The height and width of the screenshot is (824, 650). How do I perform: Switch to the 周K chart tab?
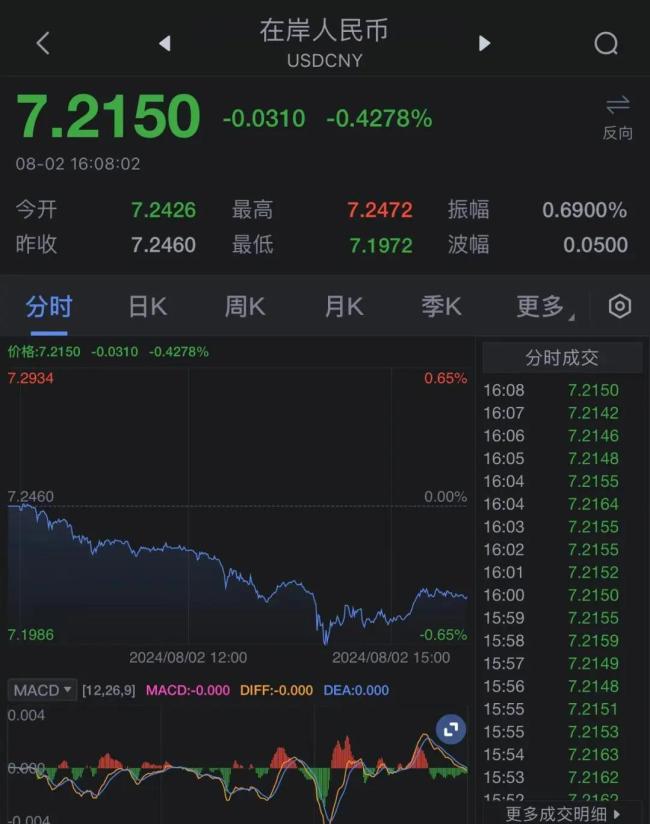pos(245,307)
